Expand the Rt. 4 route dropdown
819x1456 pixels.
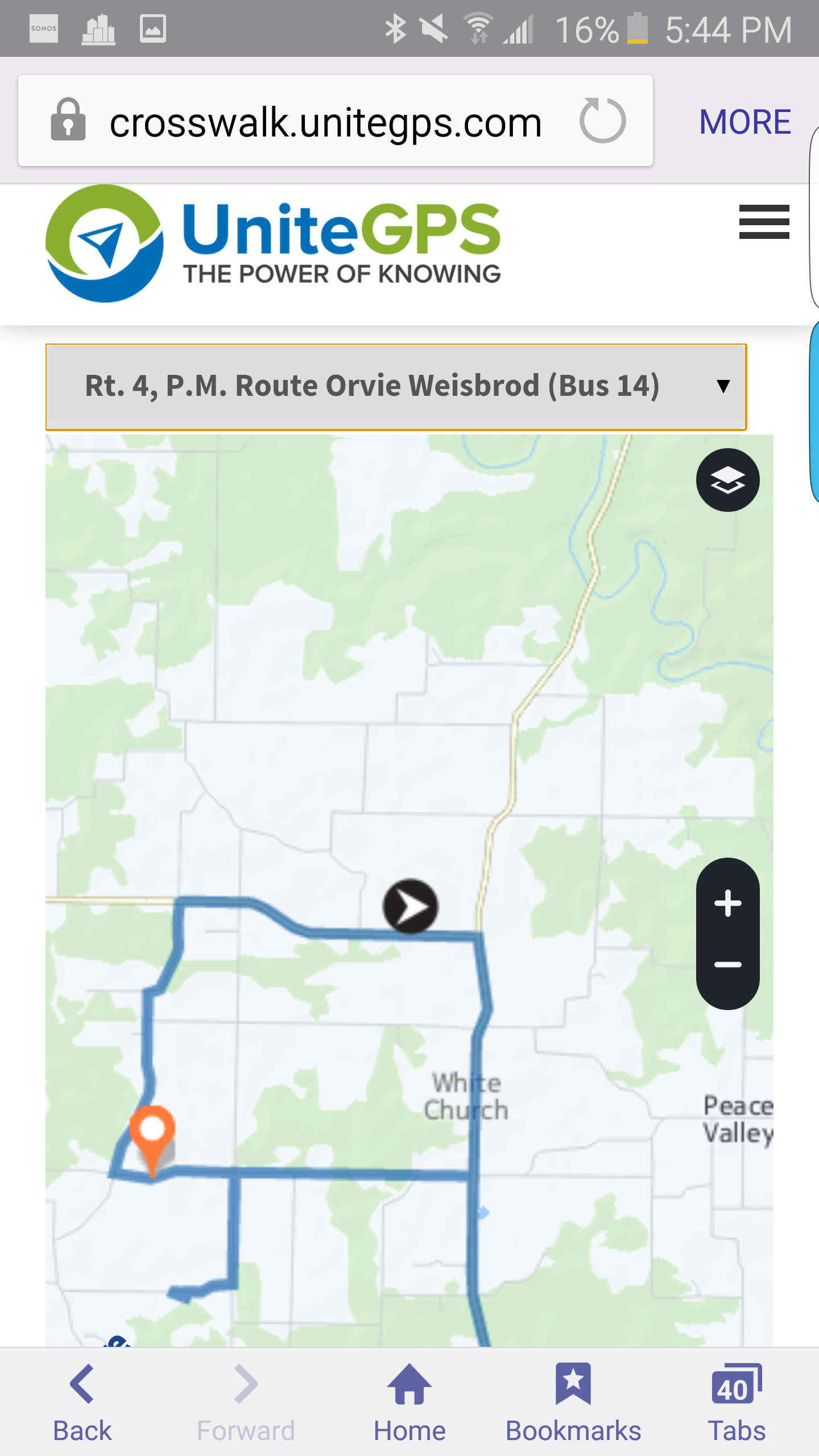click(396, 387)
